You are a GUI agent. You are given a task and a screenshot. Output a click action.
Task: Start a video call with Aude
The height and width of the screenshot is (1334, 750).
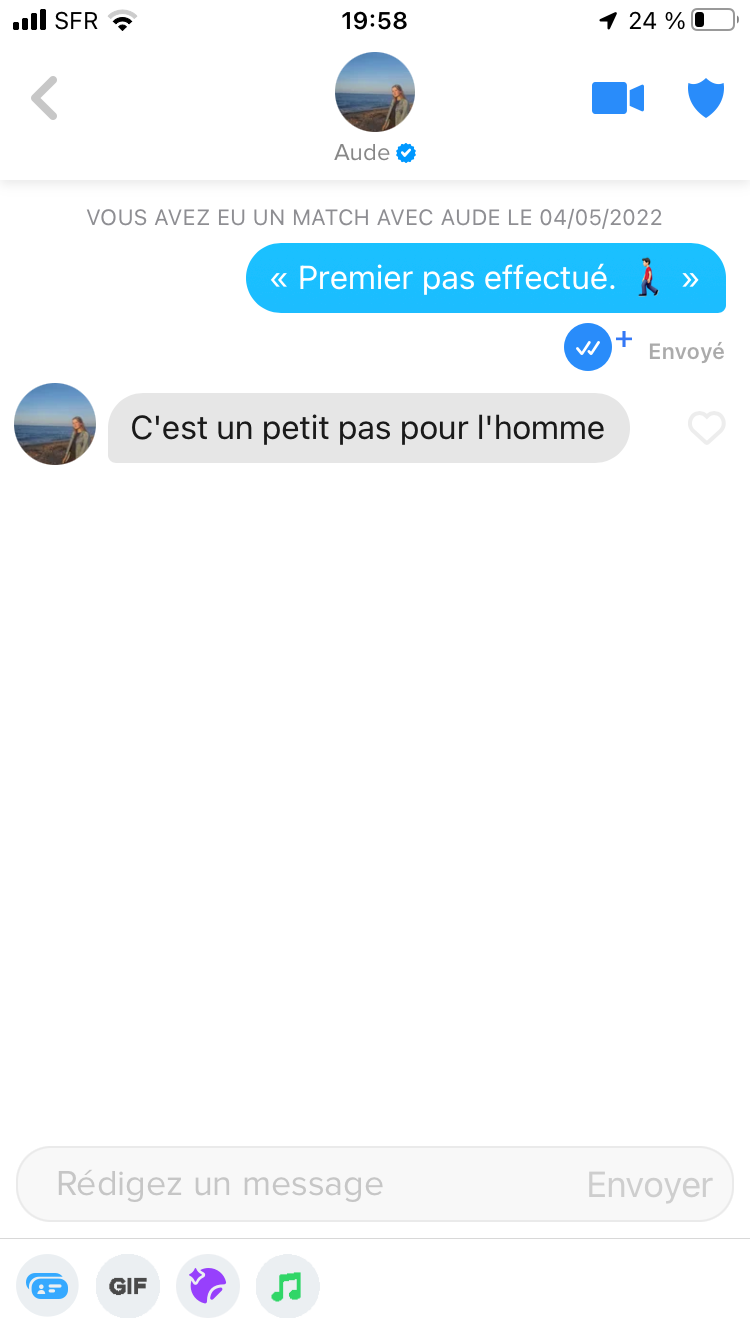pos(618,98)
